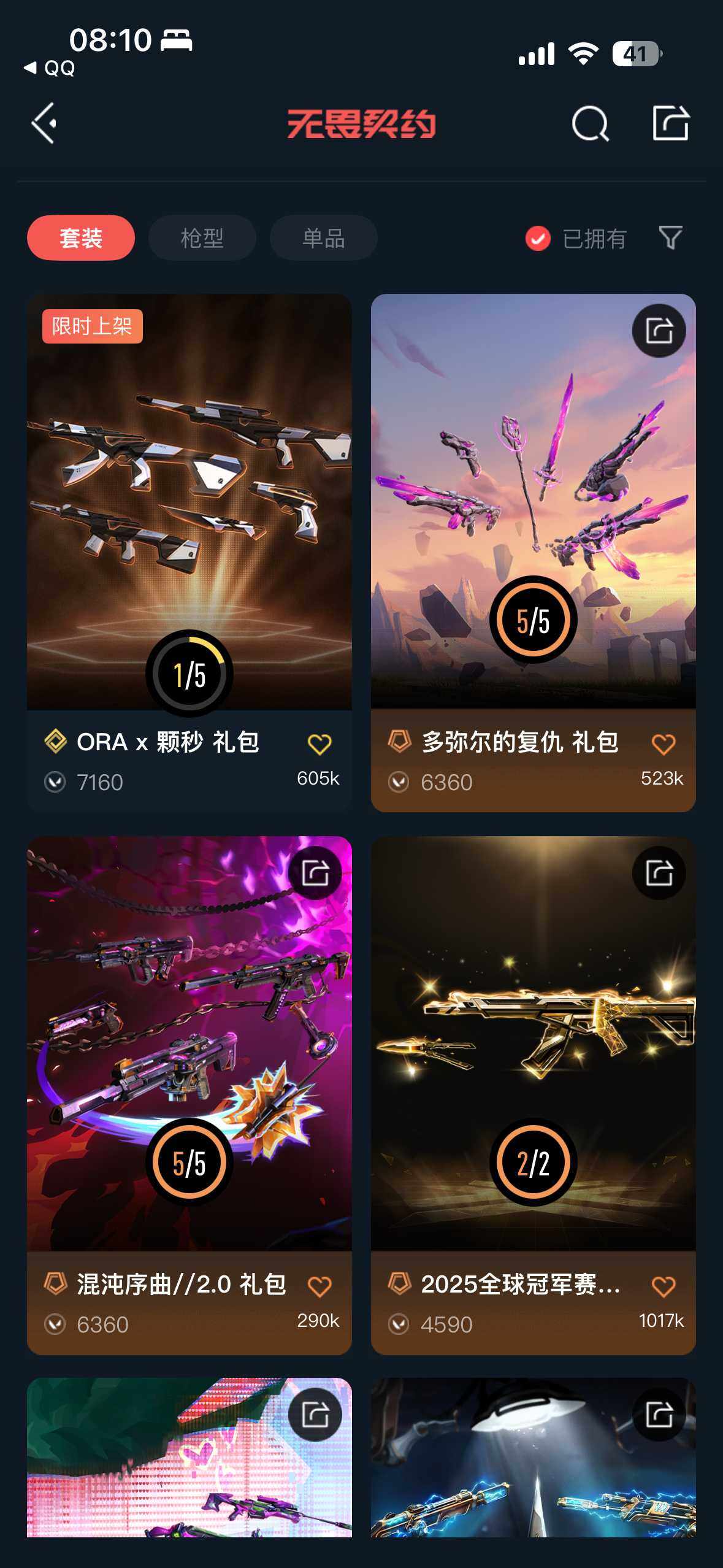
Task: Tap the back arrow icon
Action: (44, 123)
